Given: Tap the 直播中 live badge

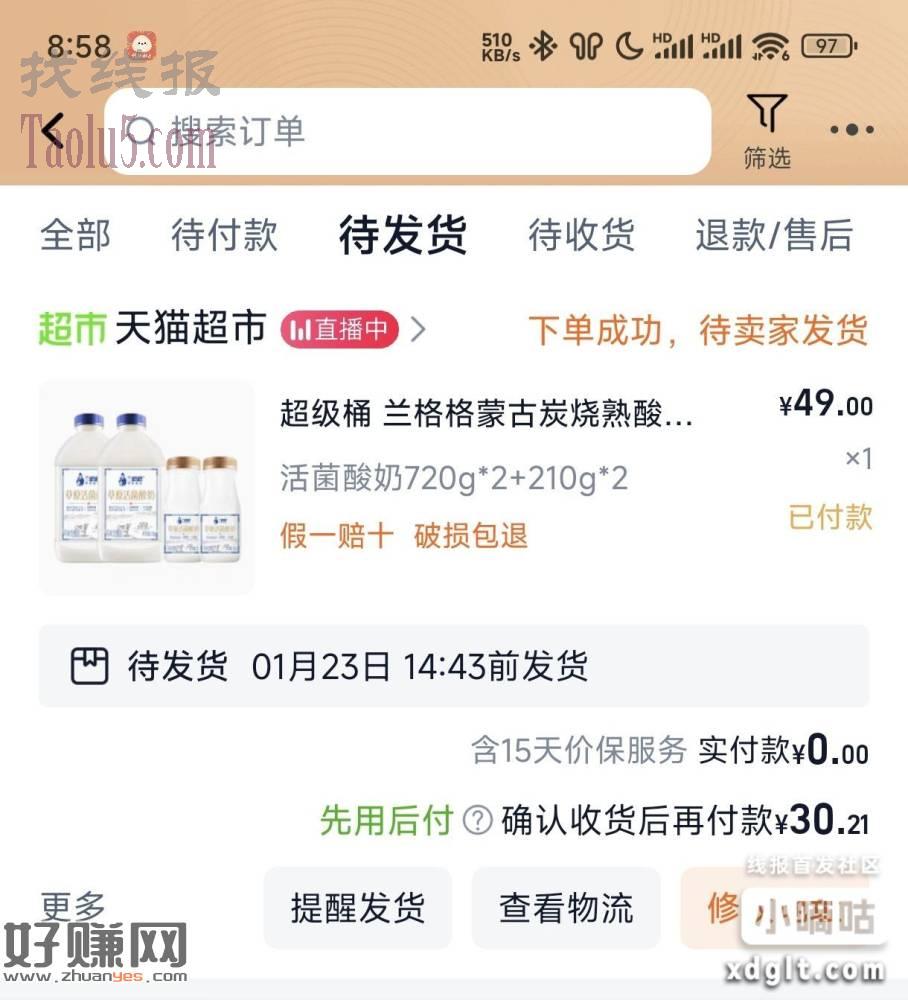Looking at the screenshot, I should (x=339, y=330).
